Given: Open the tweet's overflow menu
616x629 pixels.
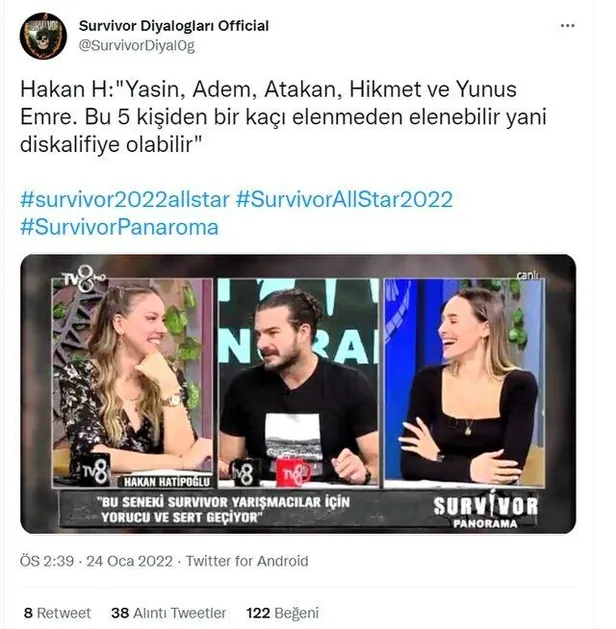Looking at the screenshot, I should point(567,27).
